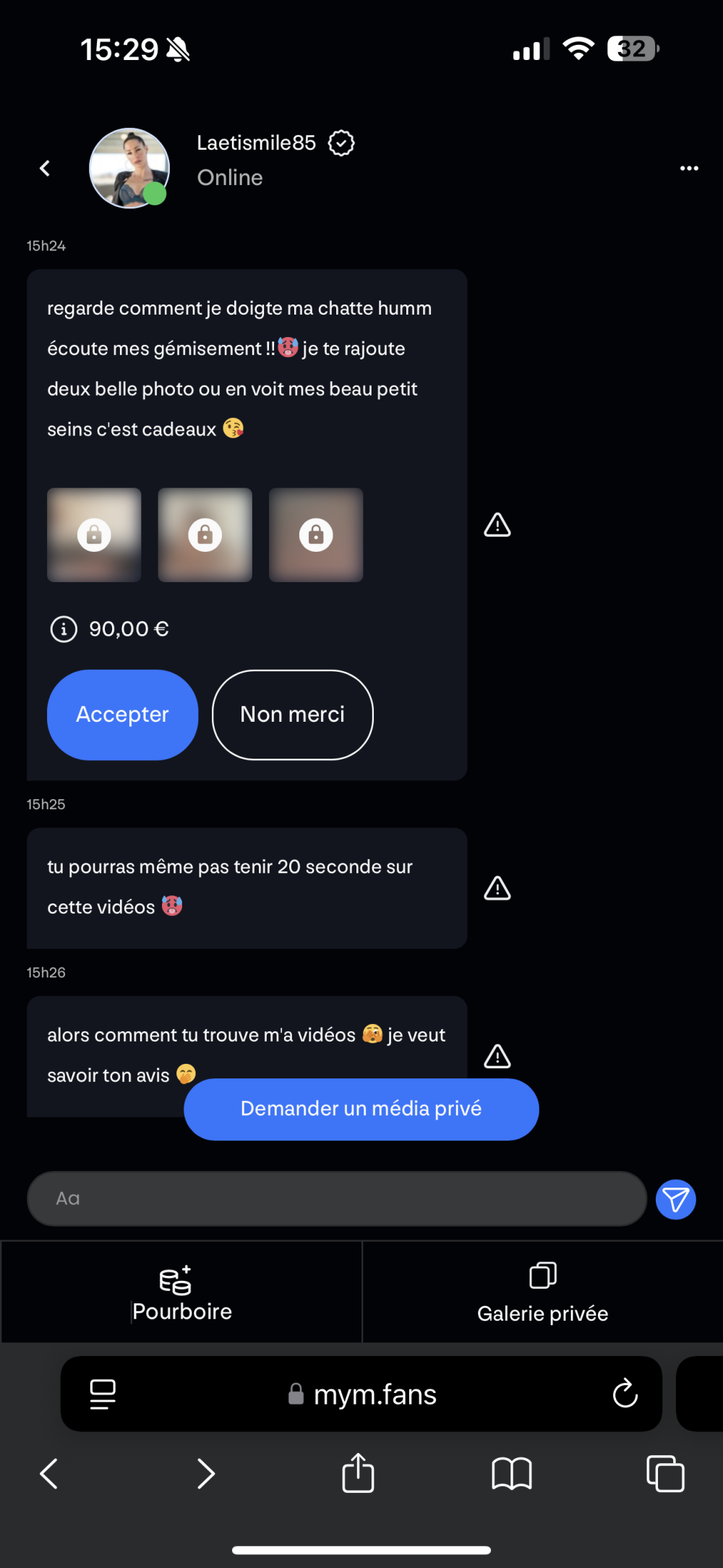
Task: Report the 90,00 € media message
Action: tap(497, 525)
